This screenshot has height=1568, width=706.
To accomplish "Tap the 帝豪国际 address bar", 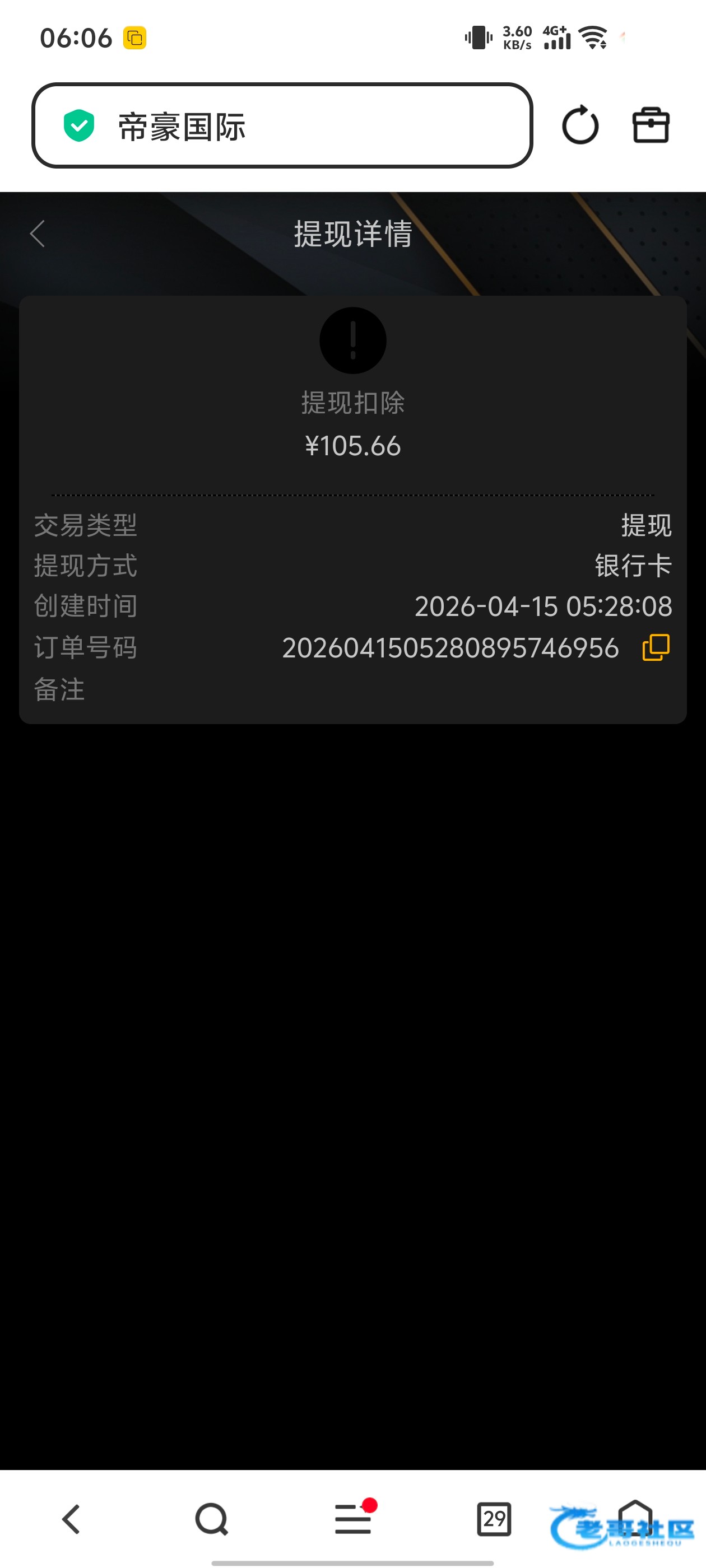I will pyautogui.click(x=281, y=126).
